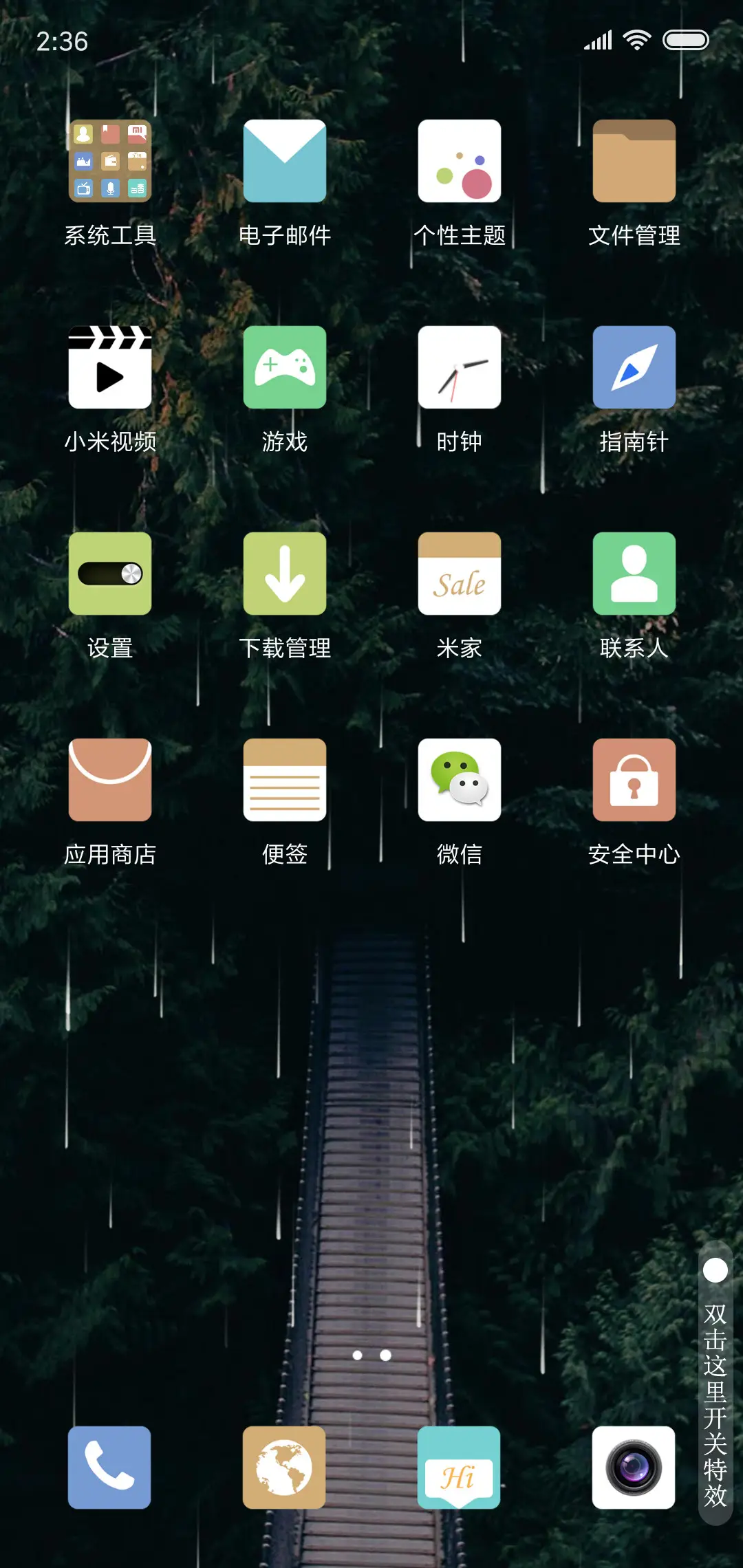Open the 时钟 clock app

(x=458, y=368)
